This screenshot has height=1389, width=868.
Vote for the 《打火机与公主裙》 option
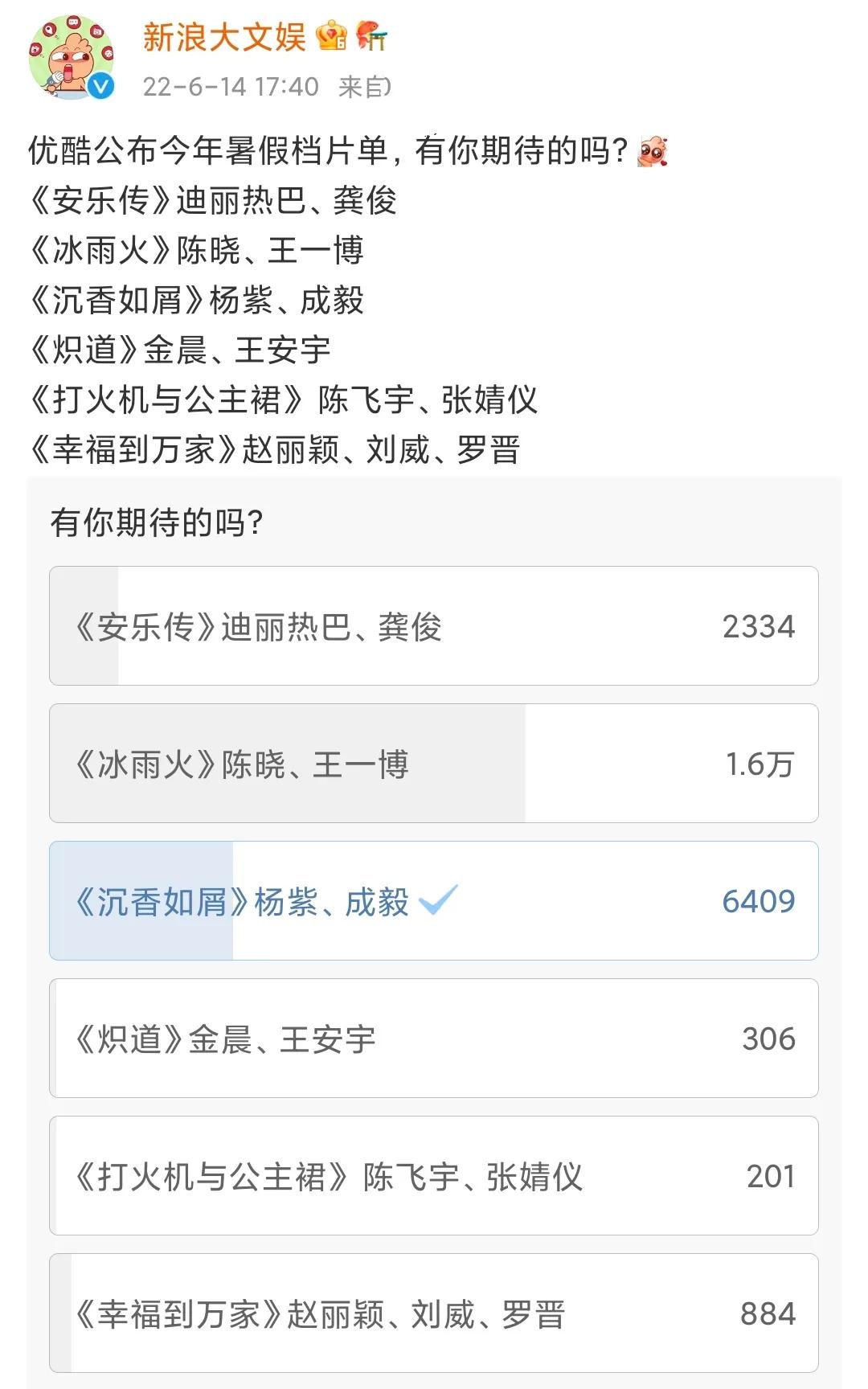tap(434, 1175)
